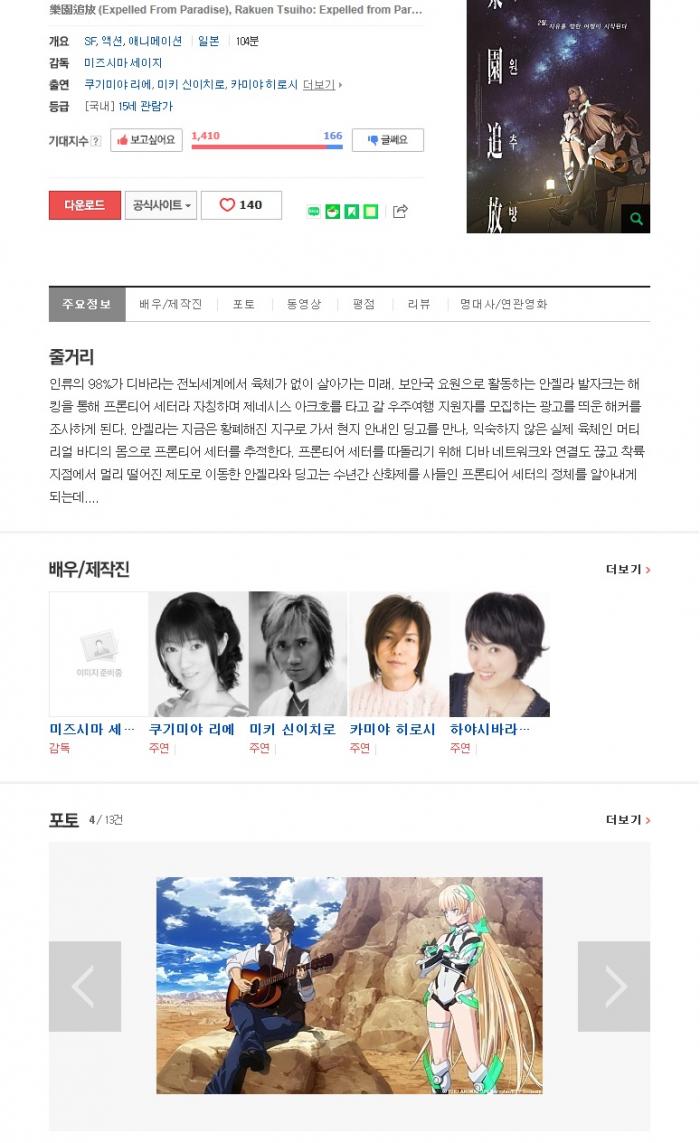
Task: Open the 더보기 link in 포토 section
Action: [627, 820]
